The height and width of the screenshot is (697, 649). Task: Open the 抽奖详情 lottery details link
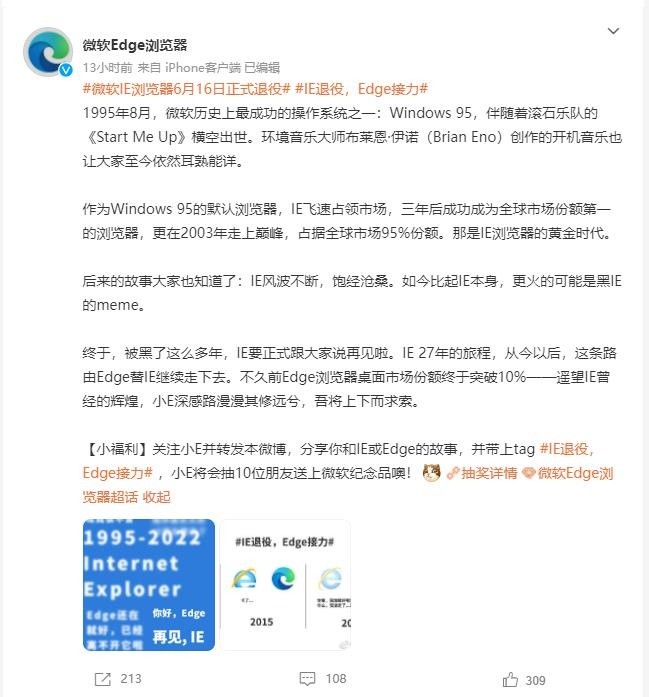[482, 473]
